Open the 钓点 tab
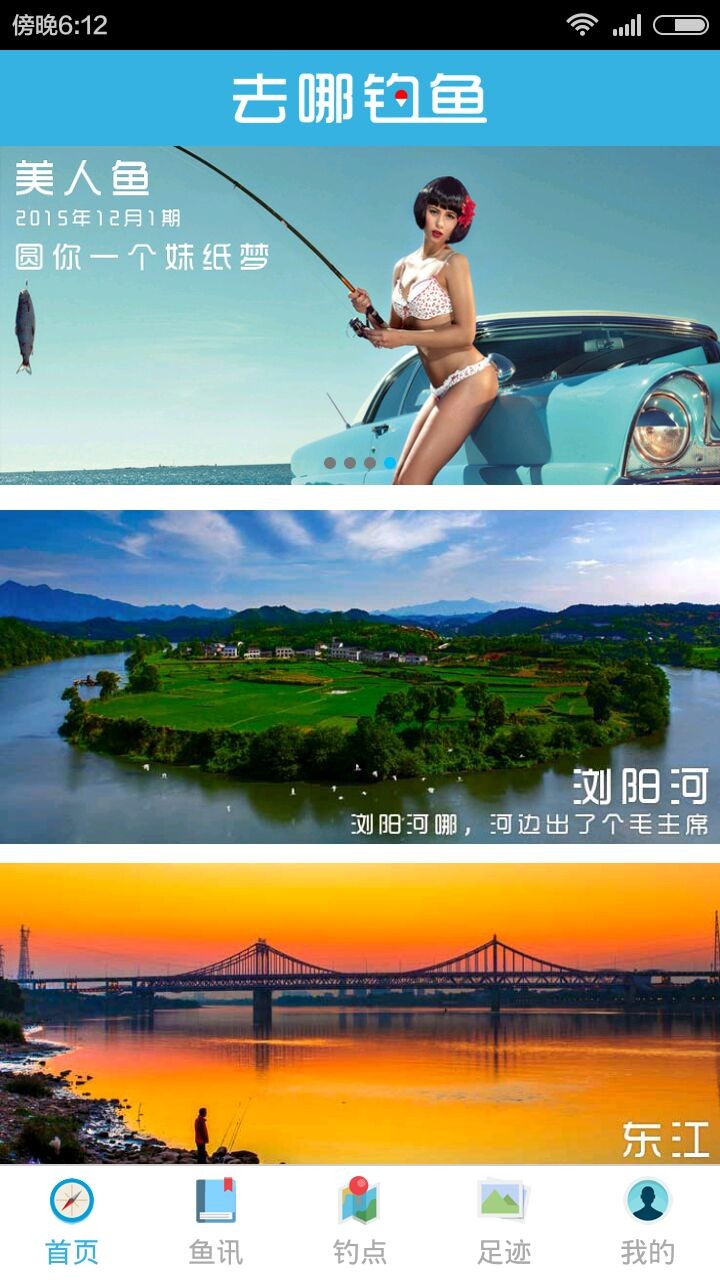 coord(360,1222)
